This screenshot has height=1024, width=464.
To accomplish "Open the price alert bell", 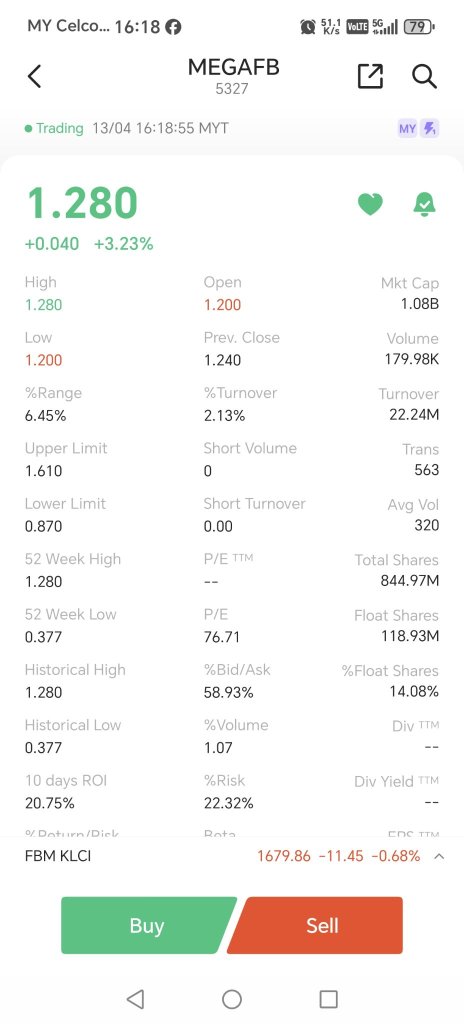I will coord(424,204).
